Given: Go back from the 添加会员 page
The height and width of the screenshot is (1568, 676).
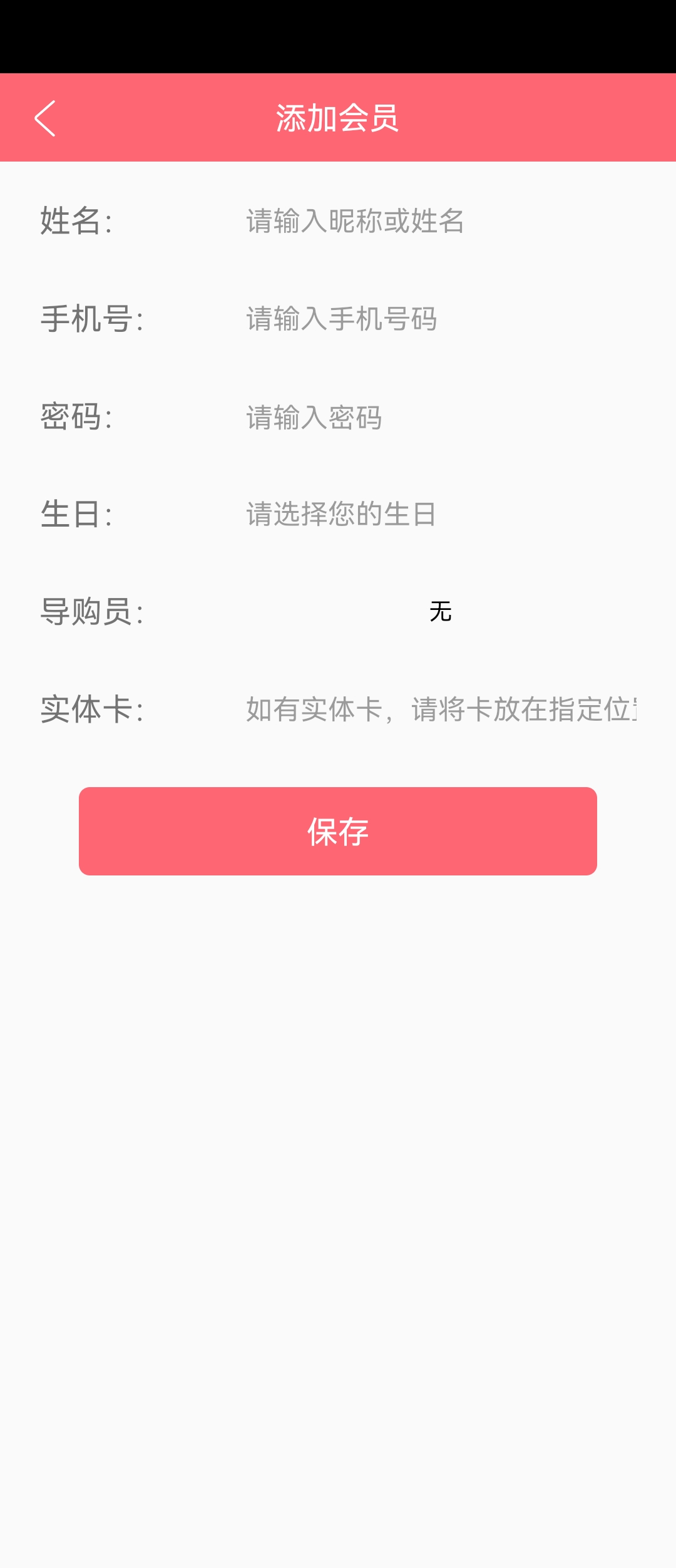Looking at the screenshot, I should (45, 118).
